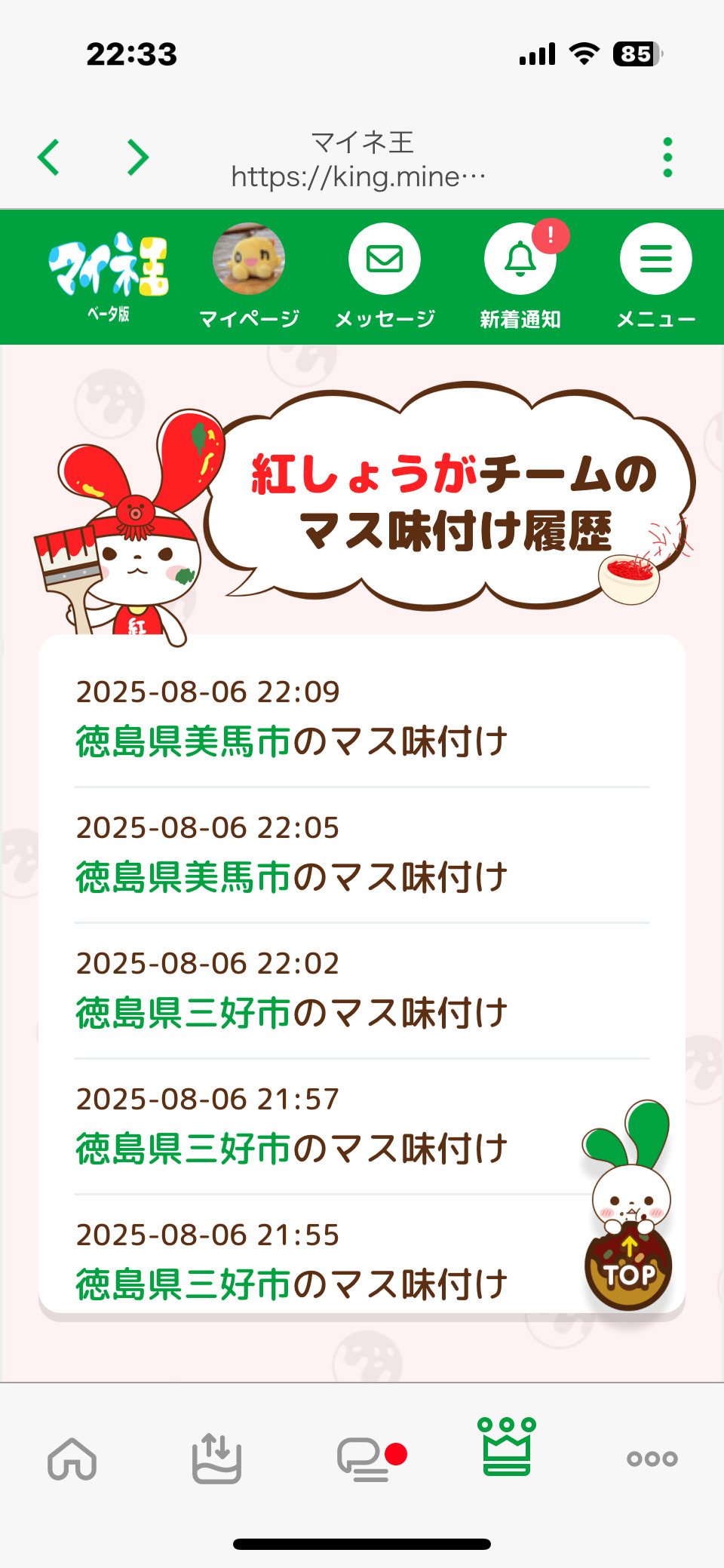Open the more options tab
Screen dimensions: 724x1568
pyautogui.click(x=652, y=1458)
